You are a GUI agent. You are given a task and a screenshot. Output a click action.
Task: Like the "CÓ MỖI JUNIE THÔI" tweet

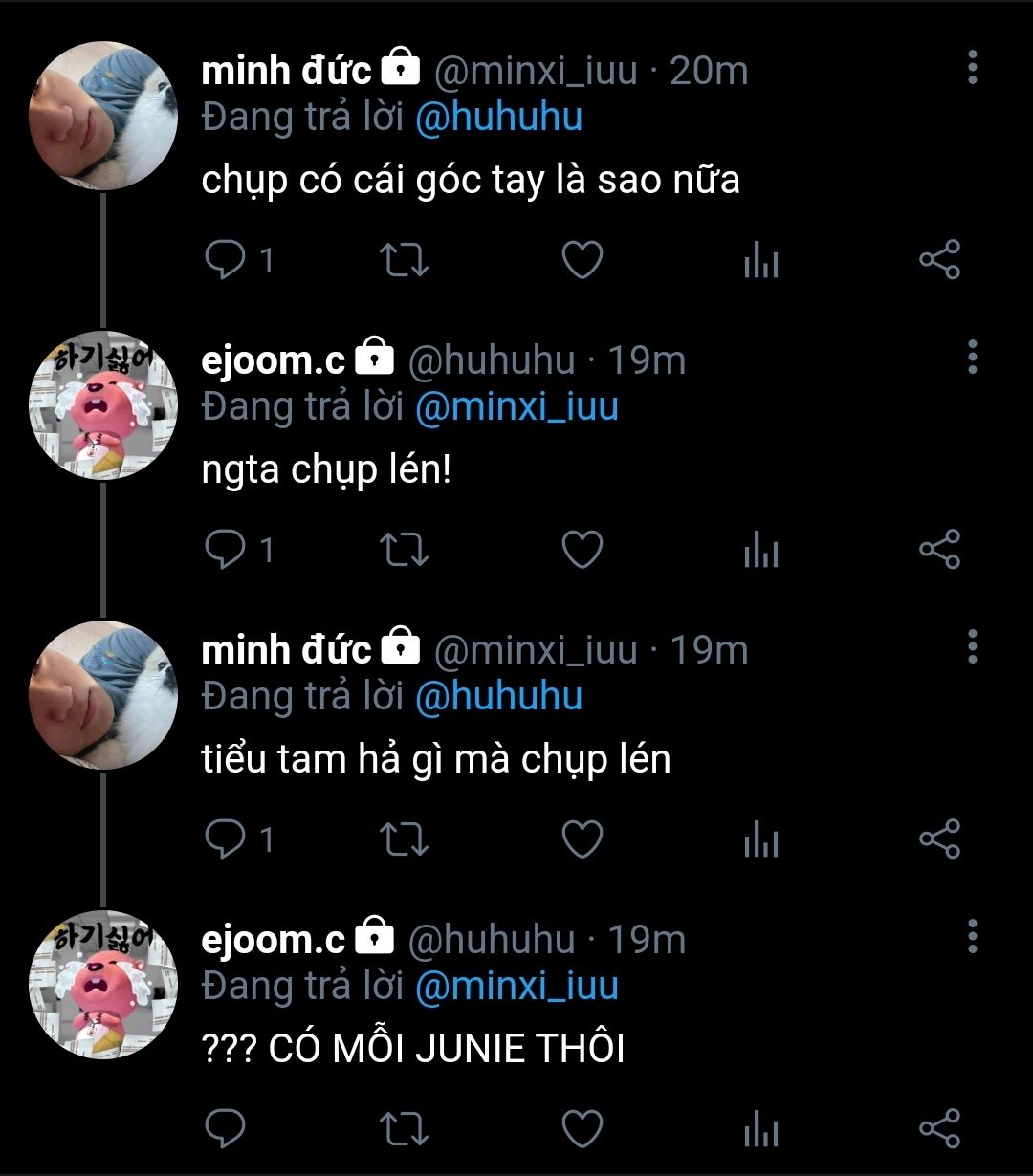(x=582, y=1128)
